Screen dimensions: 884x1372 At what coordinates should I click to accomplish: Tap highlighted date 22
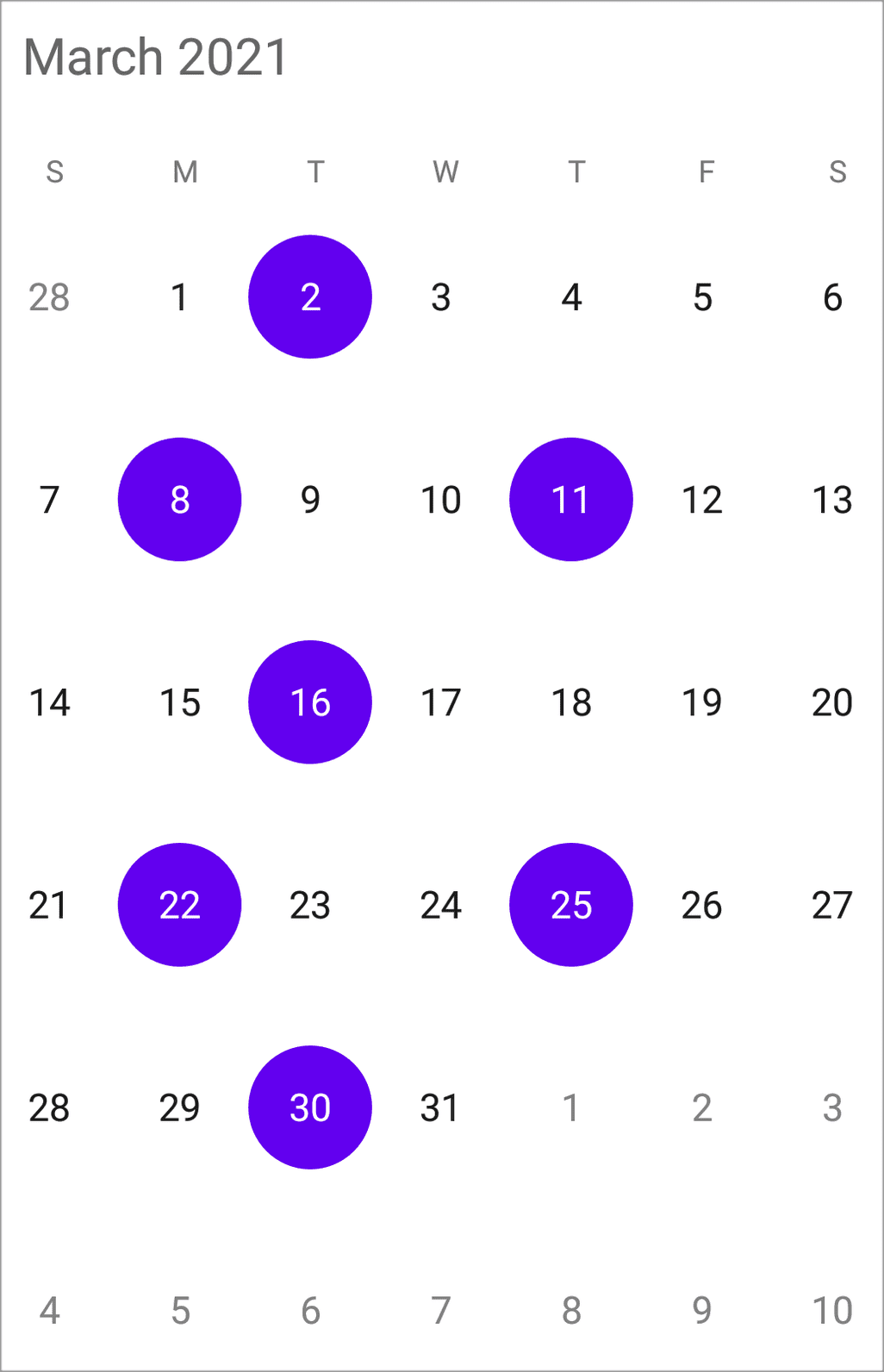click(179, 905)
